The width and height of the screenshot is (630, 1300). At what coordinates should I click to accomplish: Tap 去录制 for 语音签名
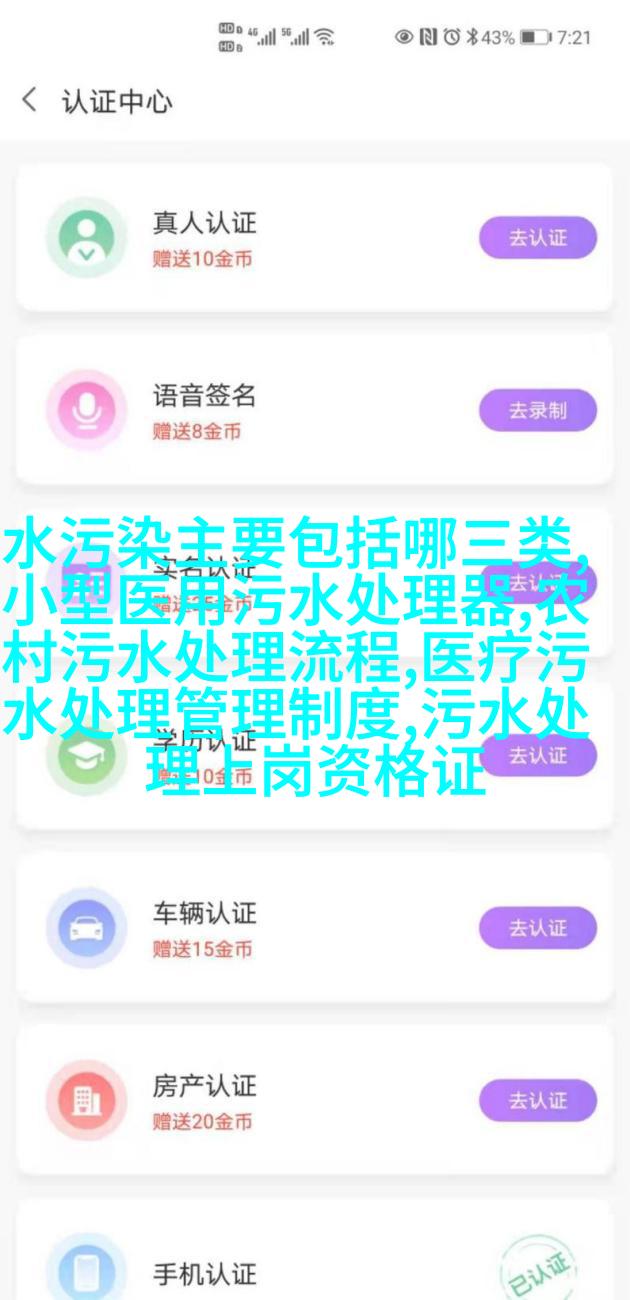[x=537, y=410]
